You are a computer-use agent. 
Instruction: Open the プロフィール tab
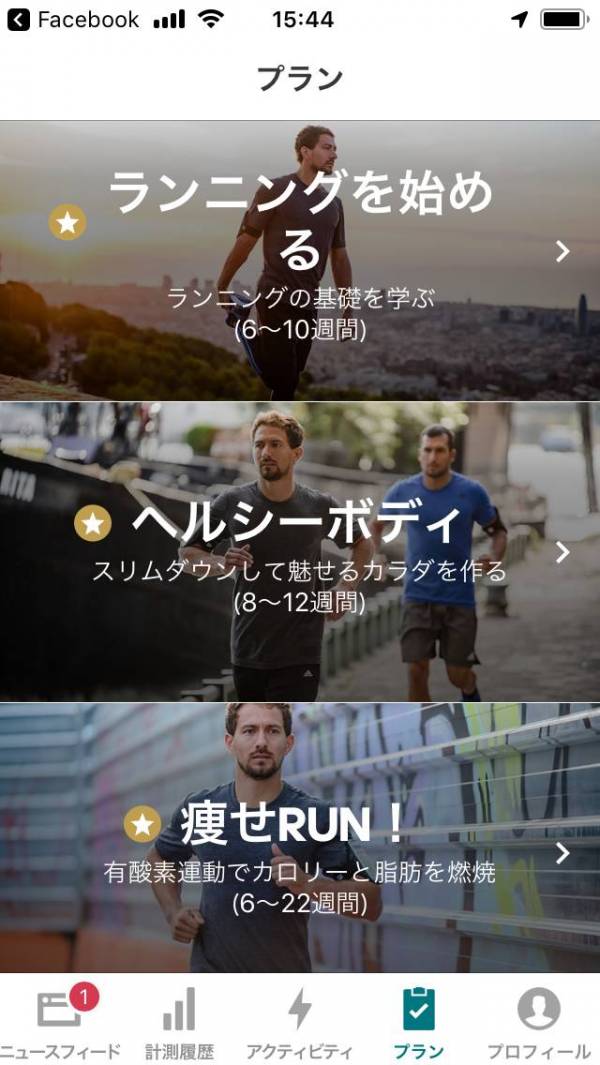[x=538, y=1022]
